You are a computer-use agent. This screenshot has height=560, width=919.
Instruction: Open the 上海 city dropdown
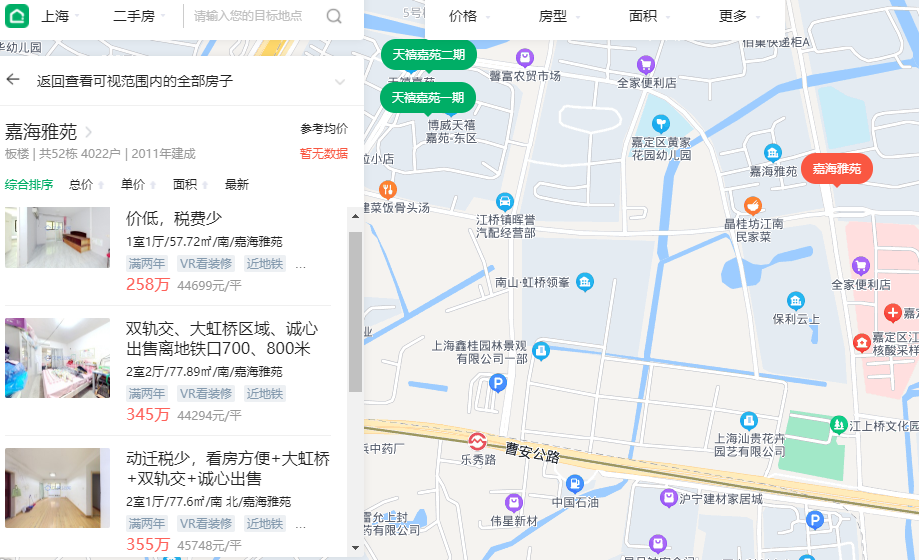point(60,16)
